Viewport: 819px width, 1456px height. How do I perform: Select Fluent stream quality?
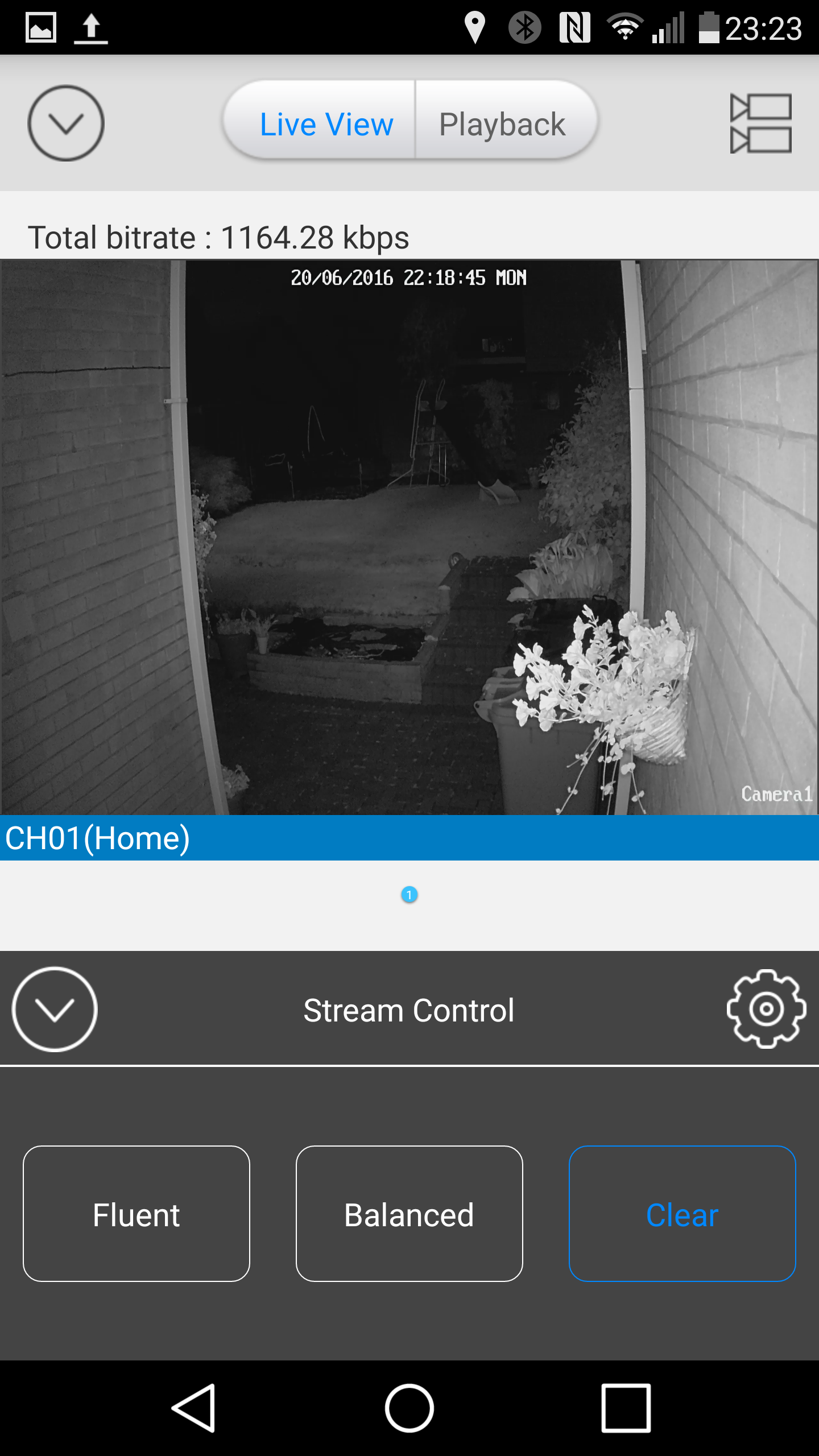(136, 1214)
